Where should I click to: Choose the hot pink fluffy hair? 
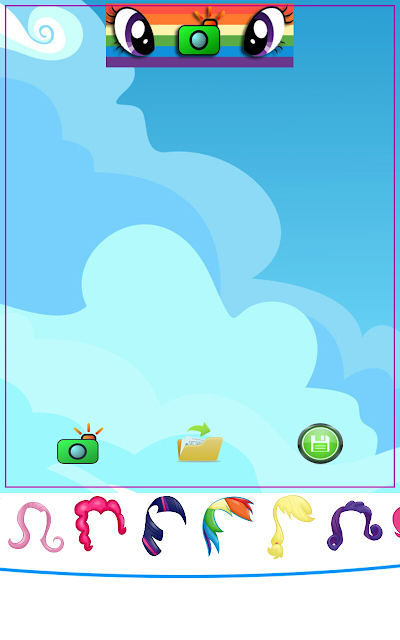[x=100, y=523]
